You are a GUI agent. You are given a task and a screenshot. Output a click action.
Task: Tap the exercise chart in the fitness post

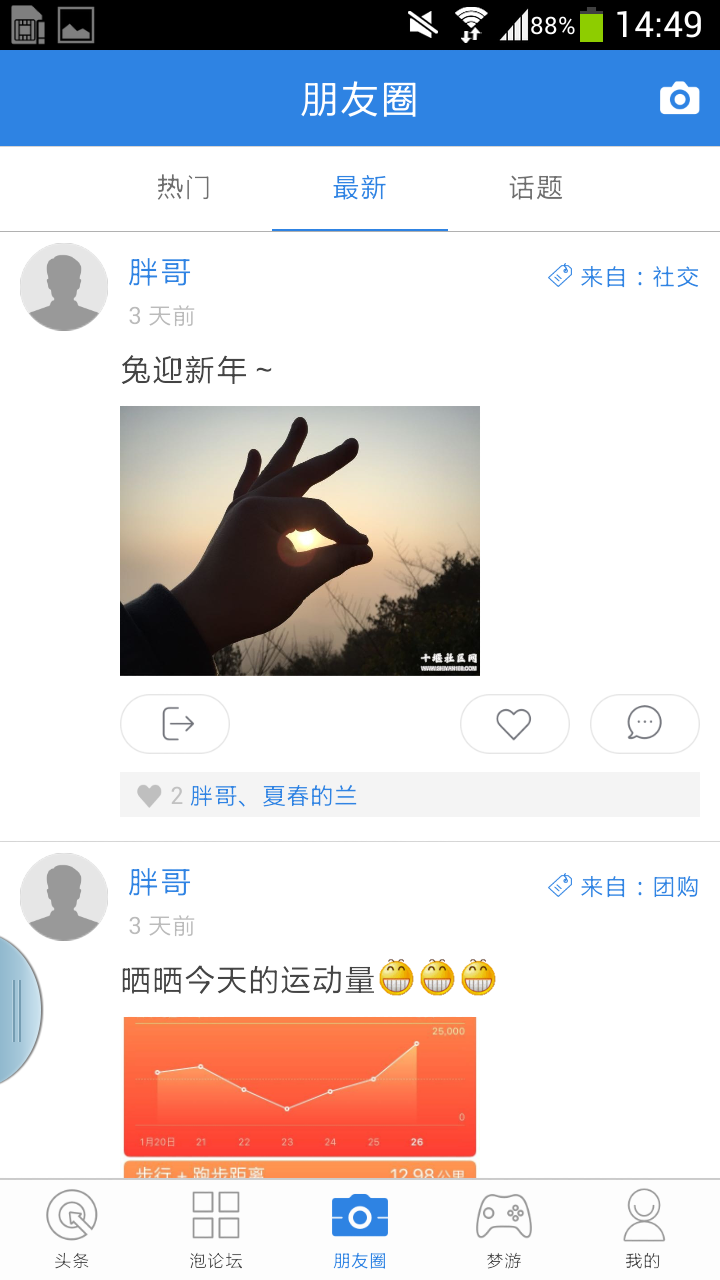pos(300,1086)
